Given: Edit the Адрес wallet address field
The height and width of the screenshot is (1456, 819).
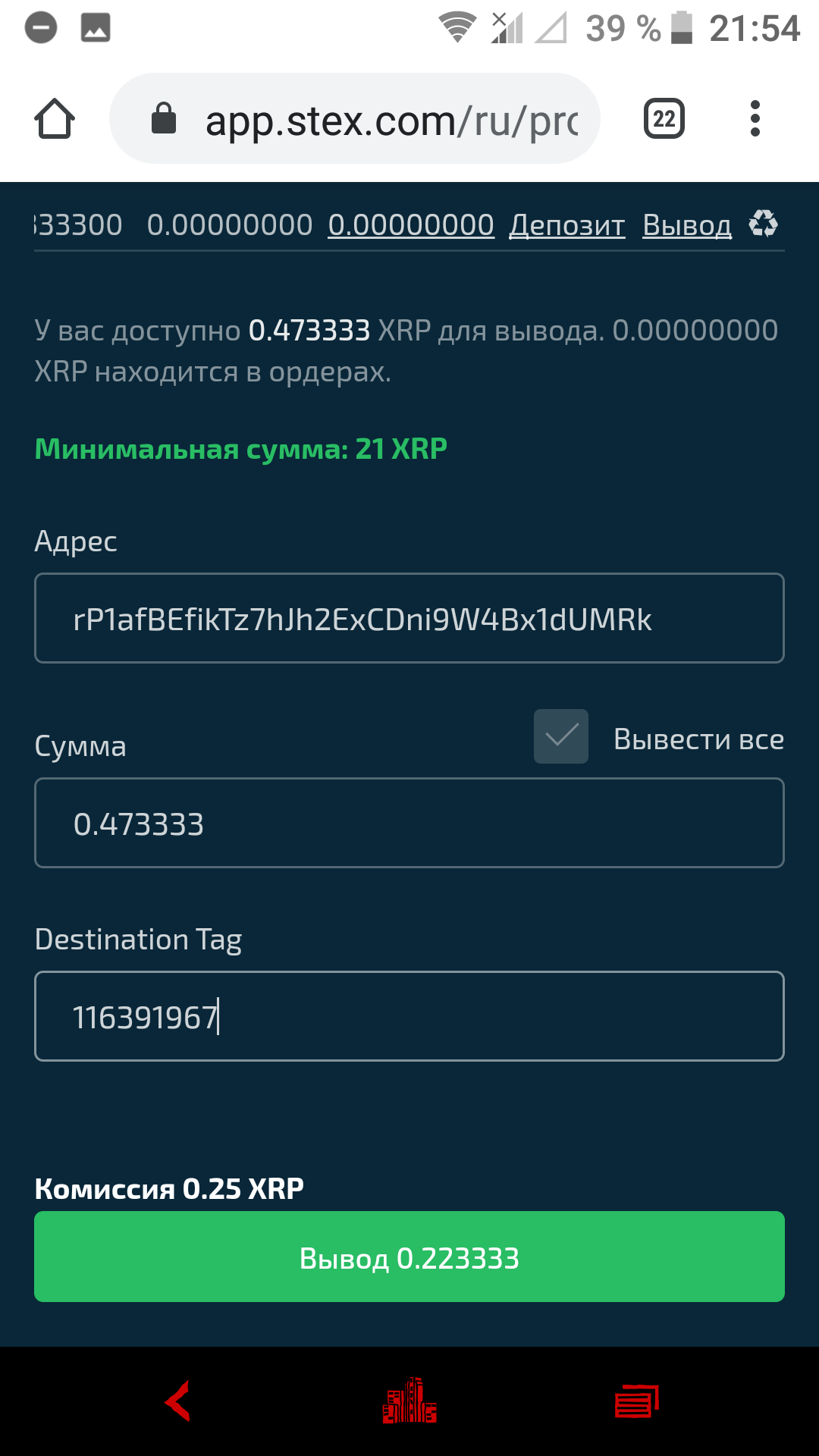Looking at the screenshot, I should coord(409,618).
